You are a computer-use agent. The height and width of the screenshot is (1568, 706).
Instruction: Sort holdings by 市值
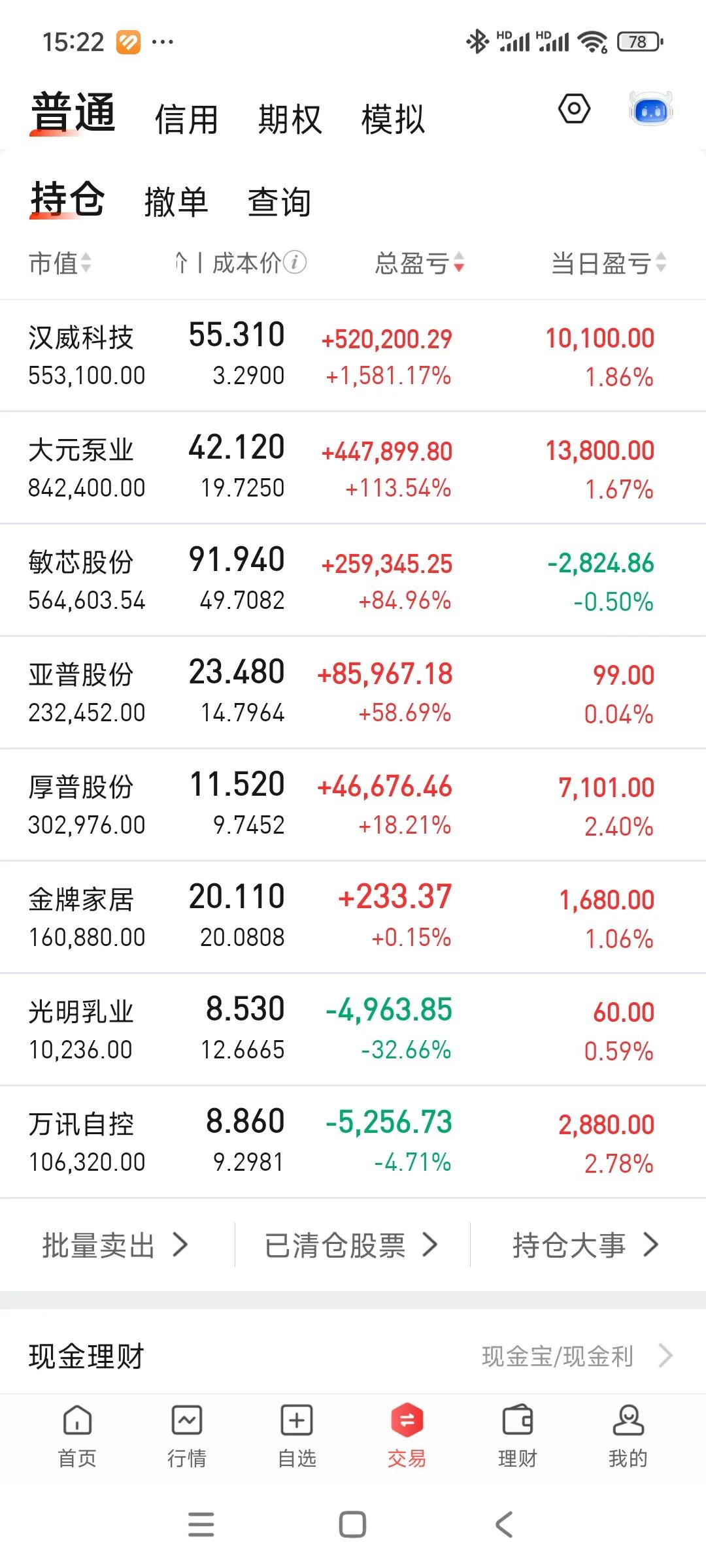click(x=59, y=263)
